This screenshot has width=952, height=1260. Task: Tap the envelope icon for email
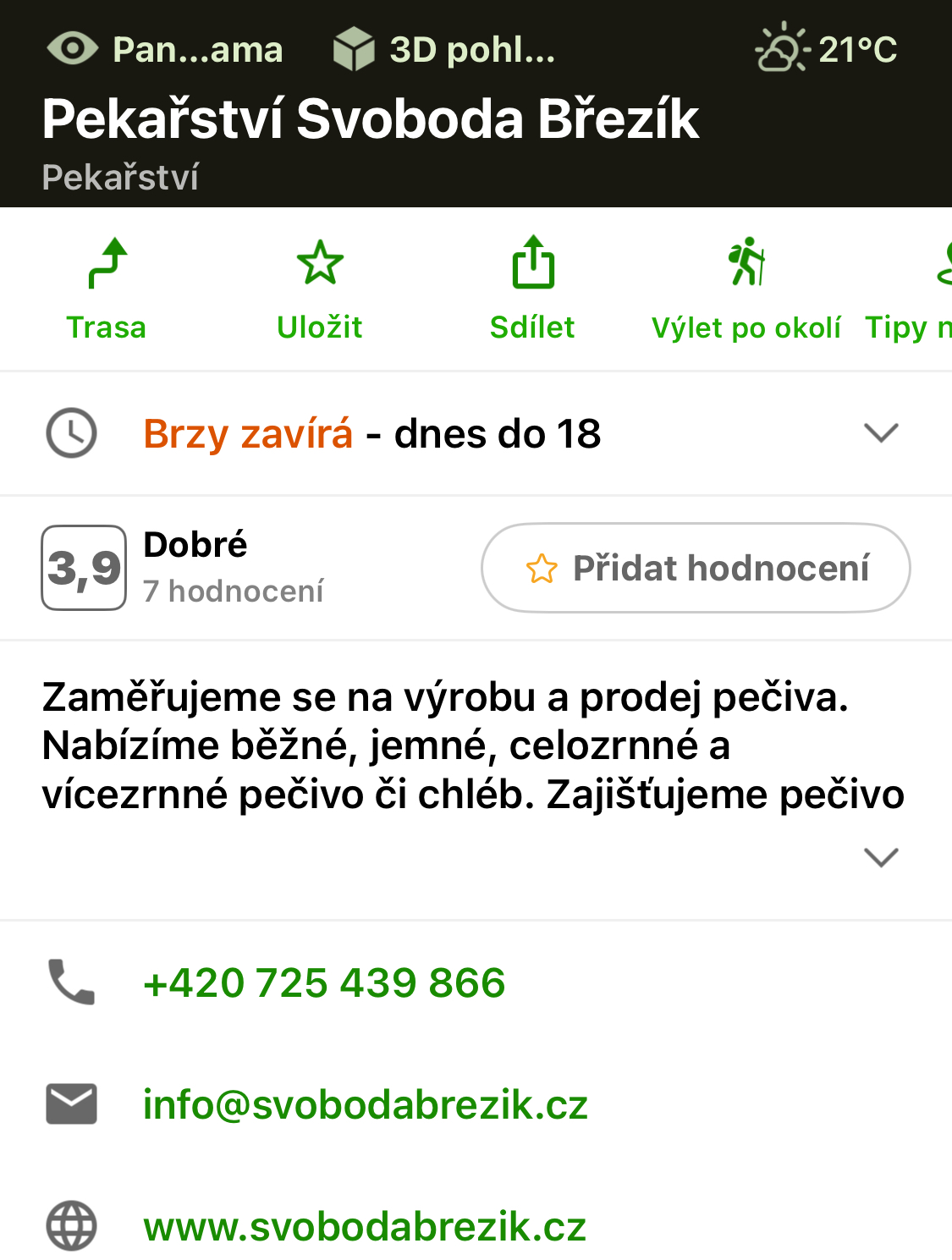(x=72, y=1103)
